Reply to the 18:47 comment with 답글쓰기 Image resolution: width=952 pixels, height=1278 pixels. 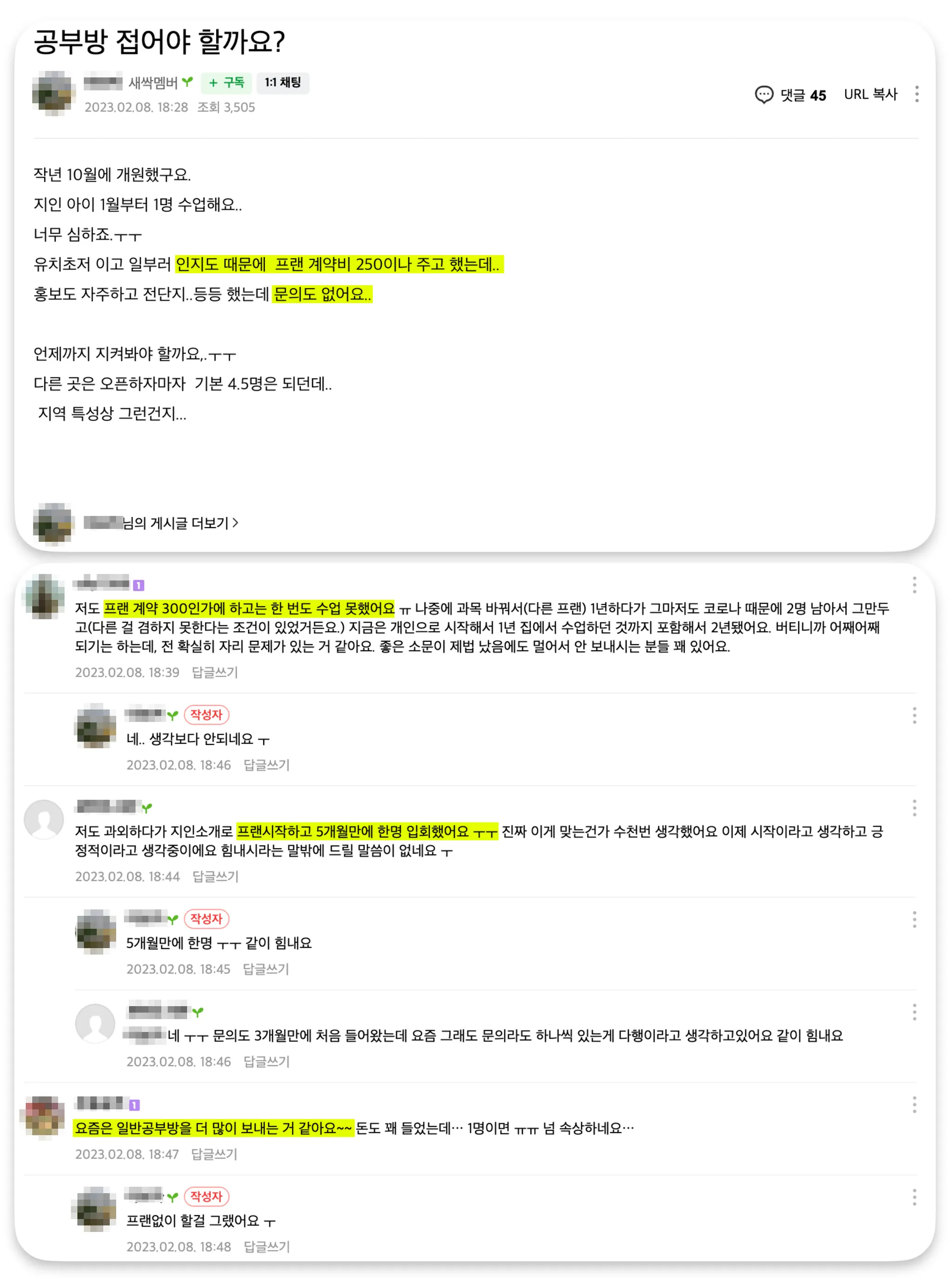[214, 1153]
